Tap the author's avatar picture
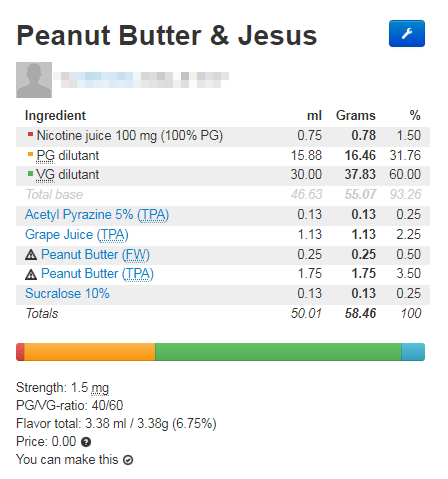 (x=34, y=80)
